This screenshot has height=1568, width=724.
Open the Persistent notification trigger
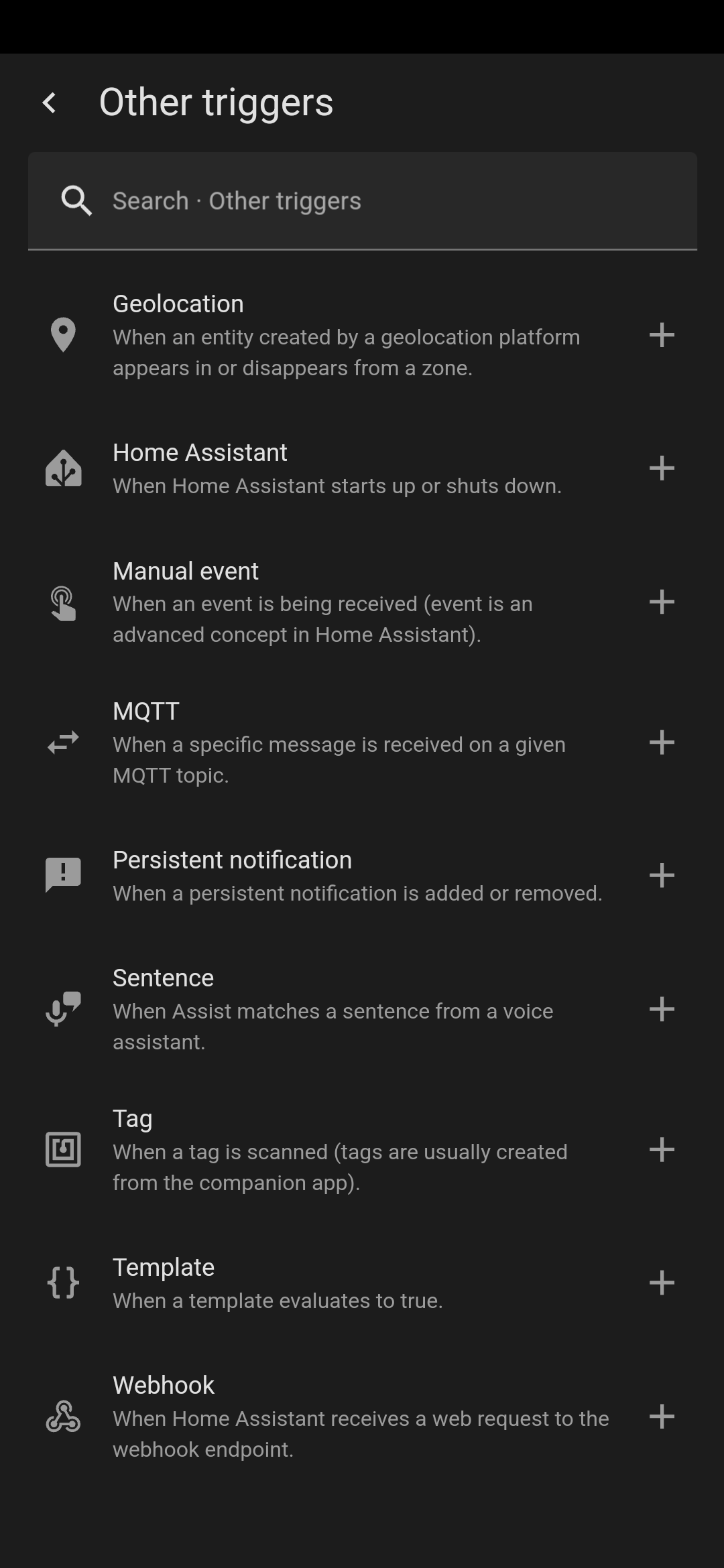tap(362, 876)
